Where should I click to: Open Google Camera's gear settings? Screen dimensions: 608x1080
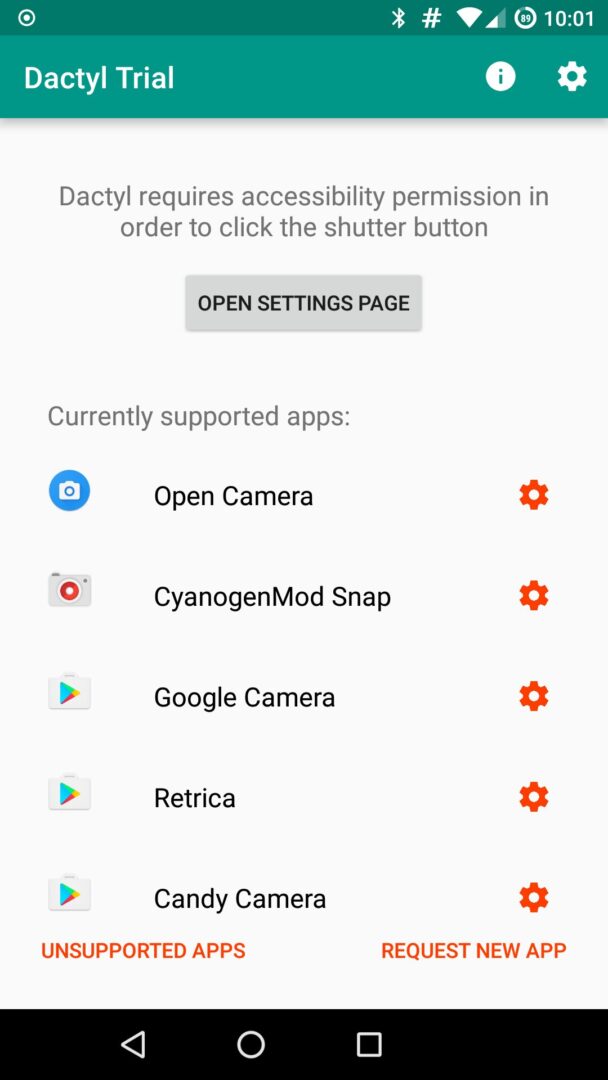(x=534, y=696)
